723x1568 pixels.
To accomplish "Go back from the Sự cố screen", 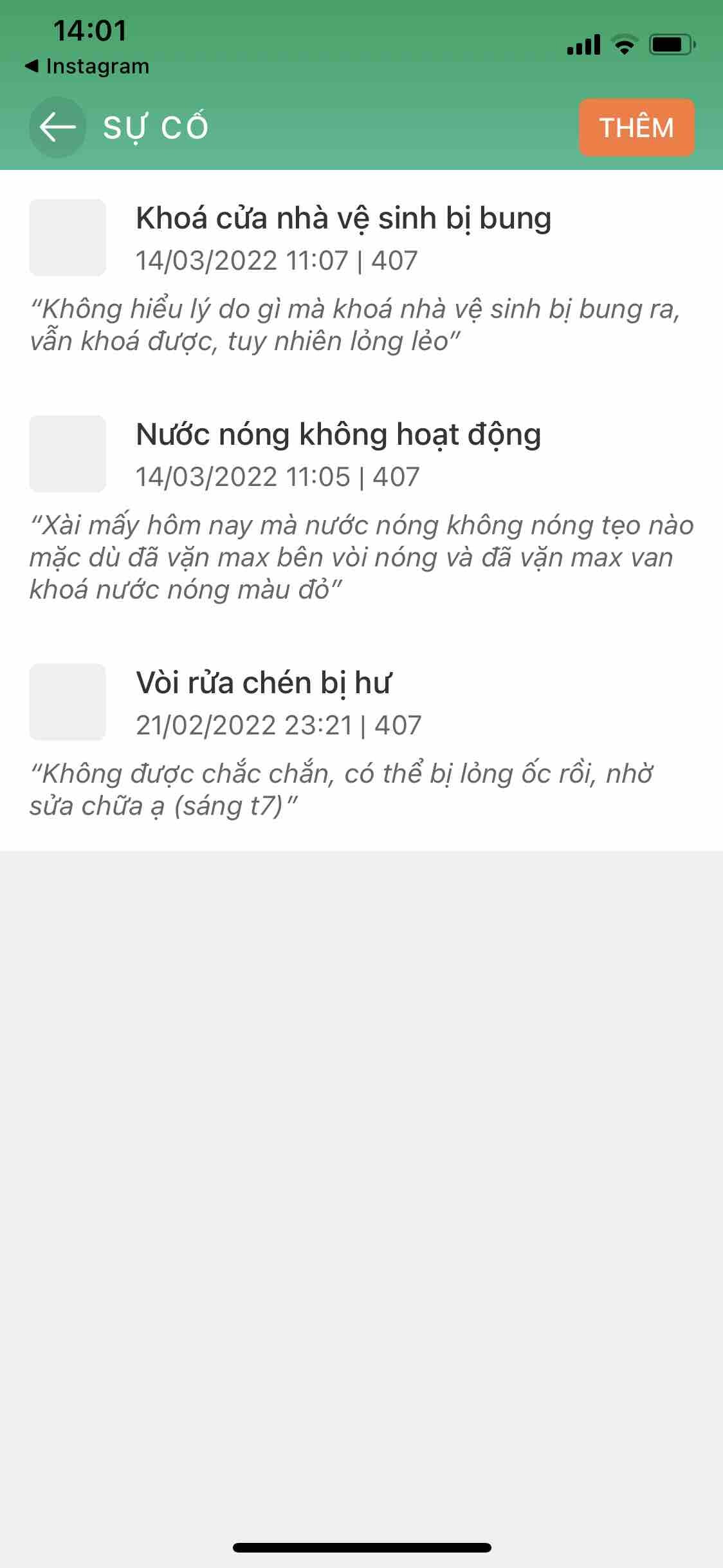I will pyautogui.click(x=57, y=127).
